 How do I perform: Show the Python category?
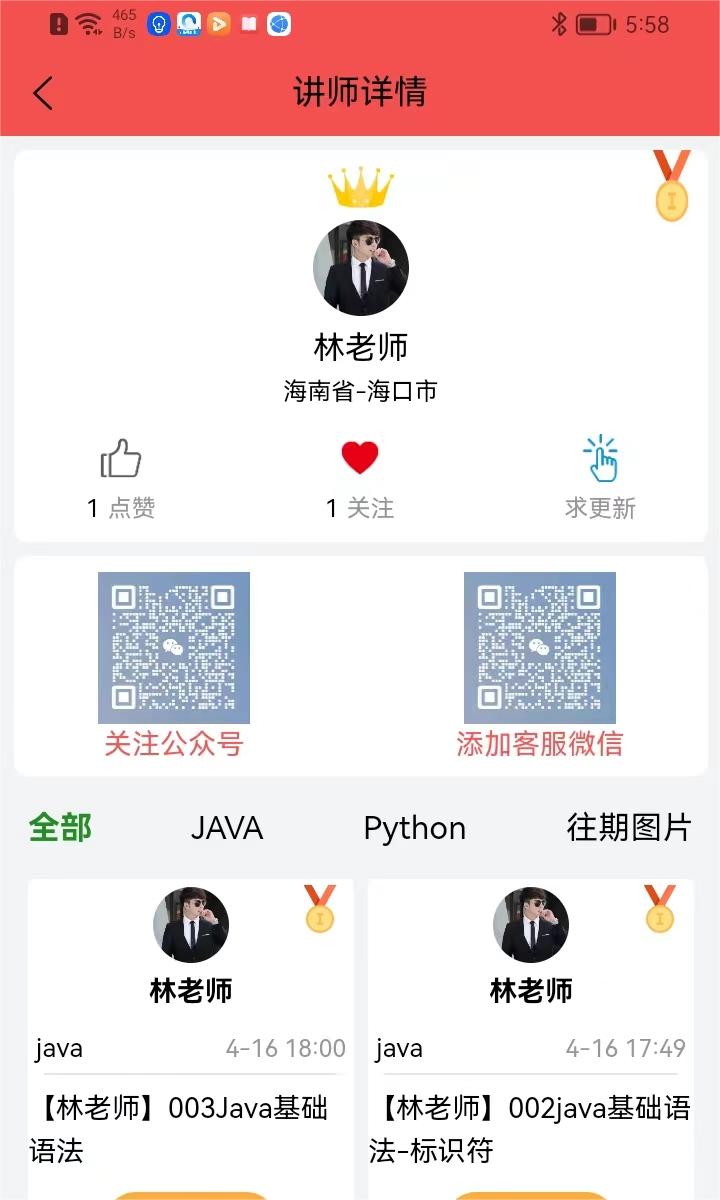414,828
